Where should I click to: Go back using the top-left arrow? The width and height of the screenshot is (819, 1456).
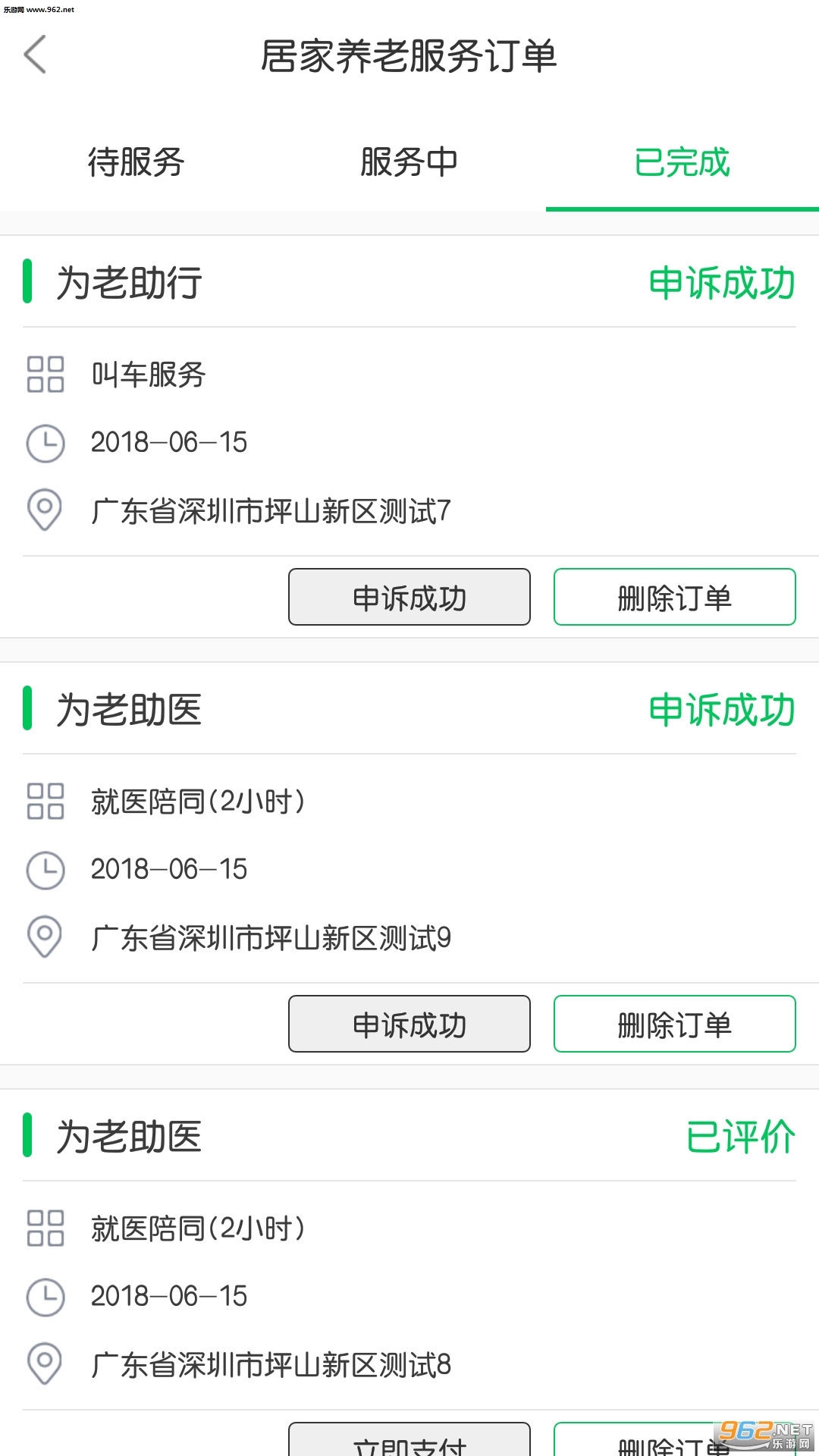click(36, 55)
